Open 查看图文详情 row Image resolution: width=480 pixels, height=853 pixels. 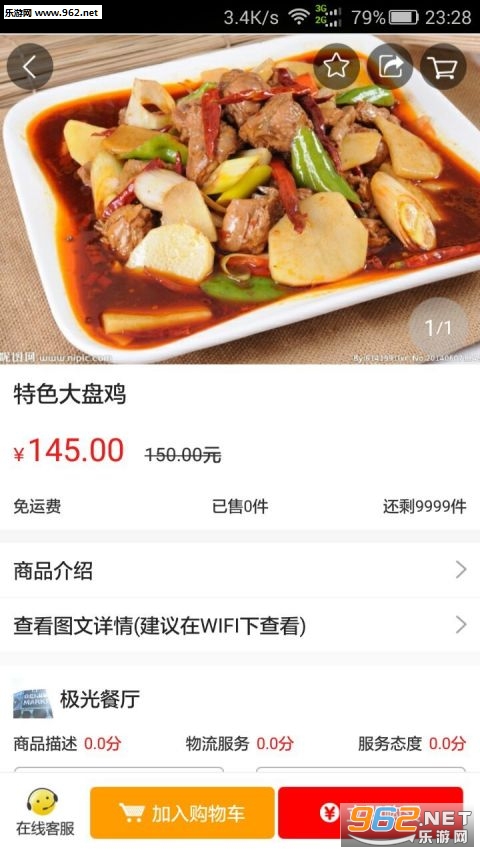point(240,625)
